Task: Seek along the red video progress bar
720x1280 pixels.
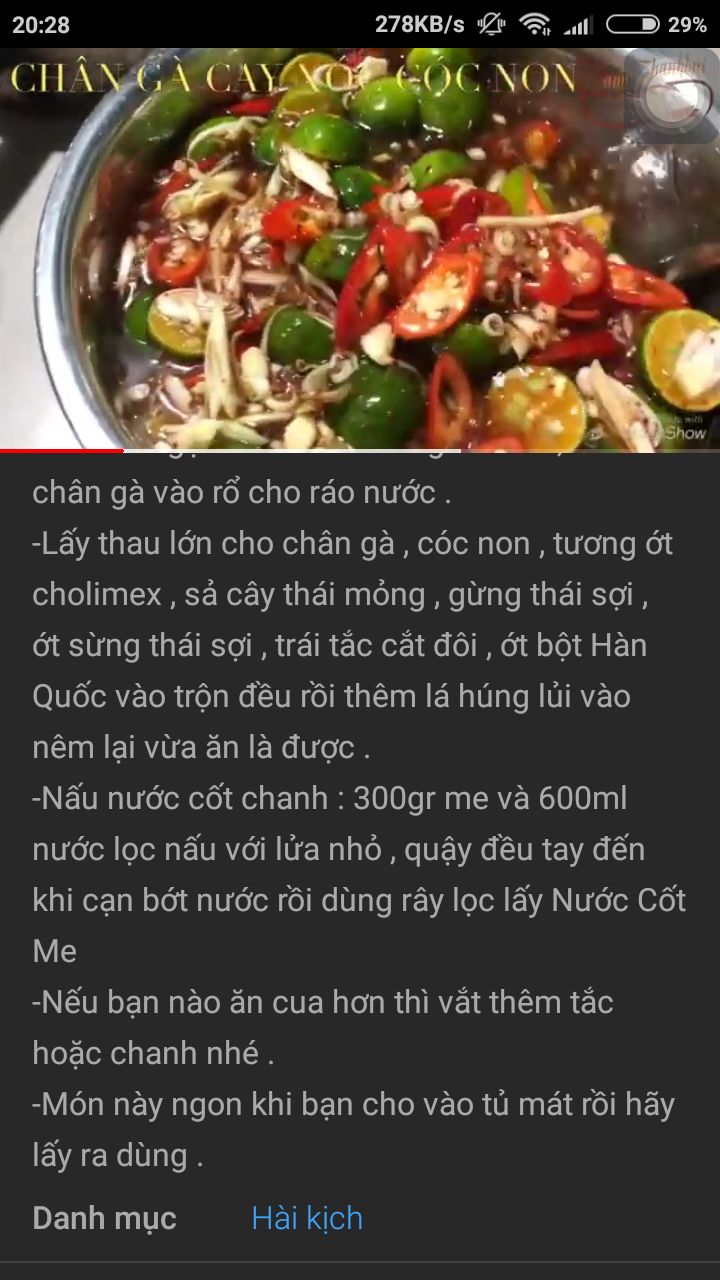Action: [360, 451]
